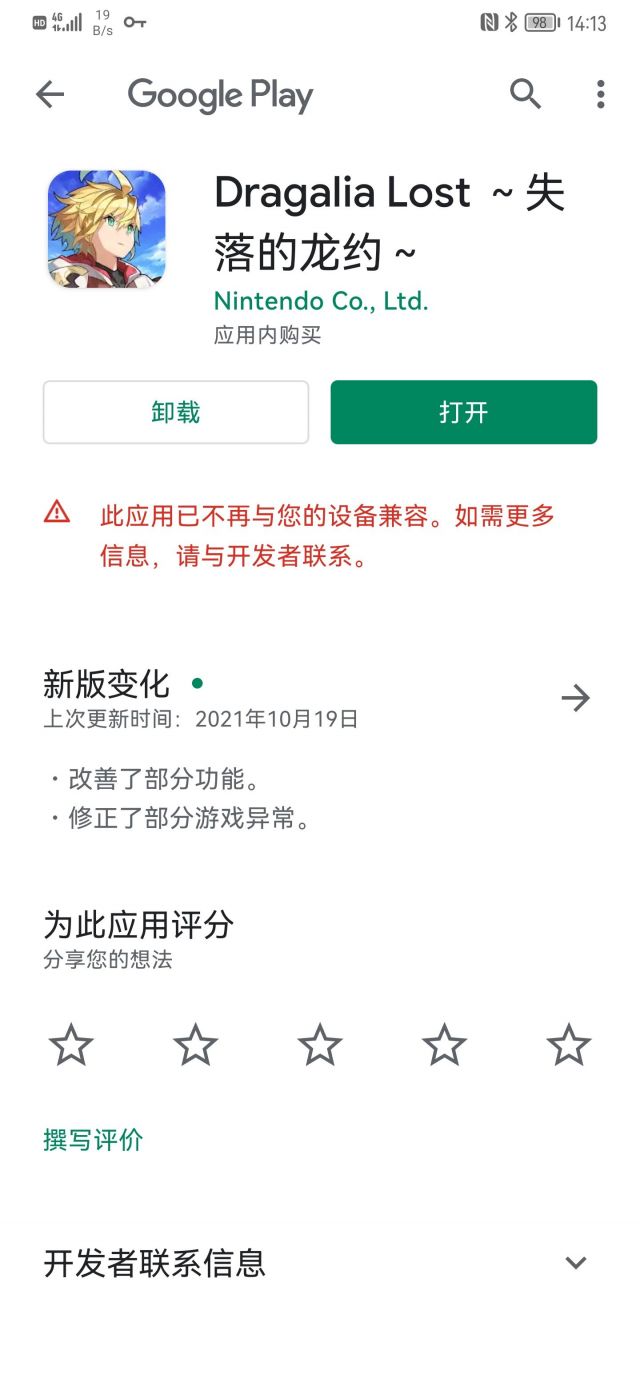The image size is (640, 1386).
Task: Open the three-dot overflow menu
Action: [600, 95]
